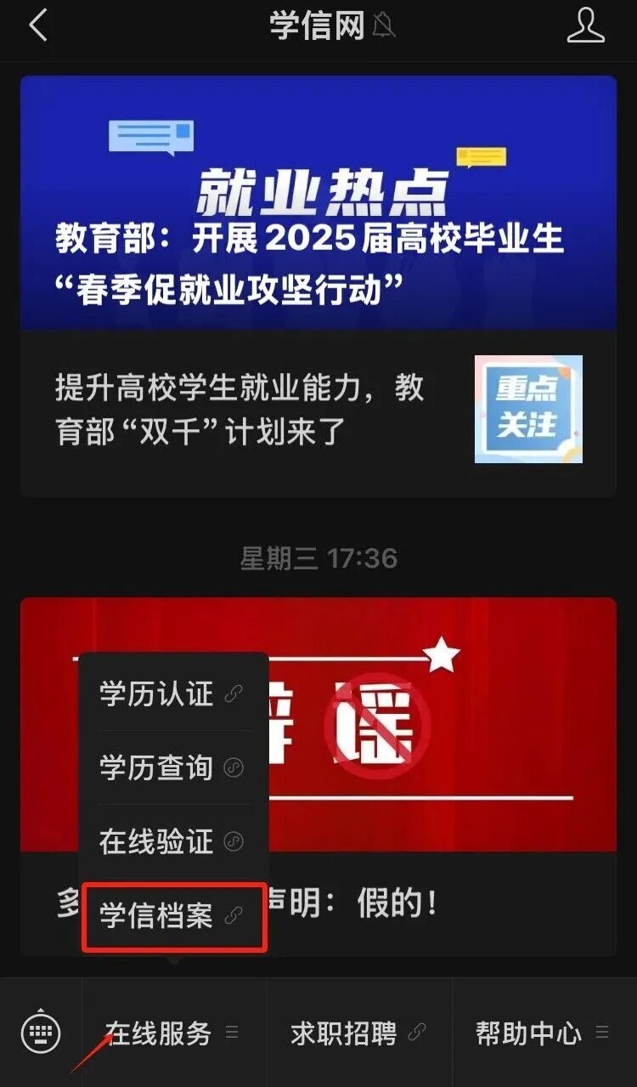Open the account profile icon
The height and width of the screenshot is (1087, 637).
pyautogui.click(x=586, y=26)
